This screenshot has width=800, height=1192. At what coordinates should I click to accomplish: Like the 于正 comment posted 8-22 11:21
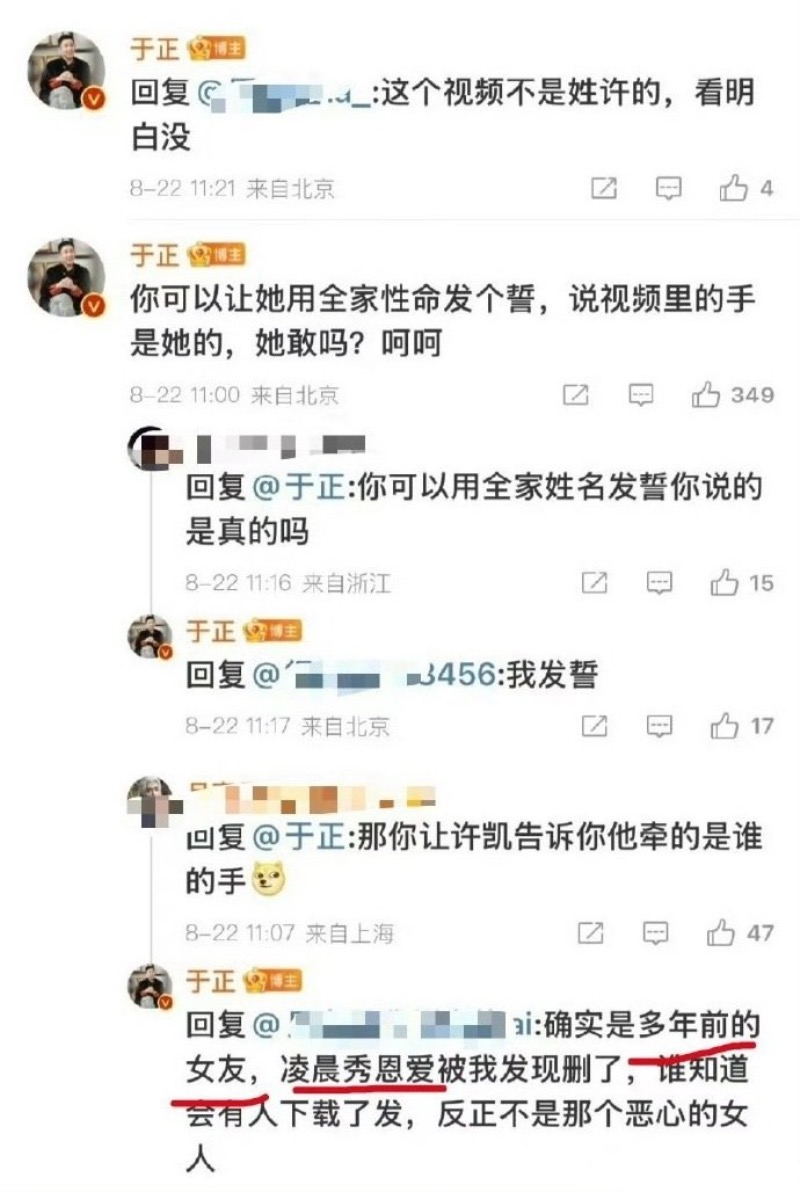point(735,188)
